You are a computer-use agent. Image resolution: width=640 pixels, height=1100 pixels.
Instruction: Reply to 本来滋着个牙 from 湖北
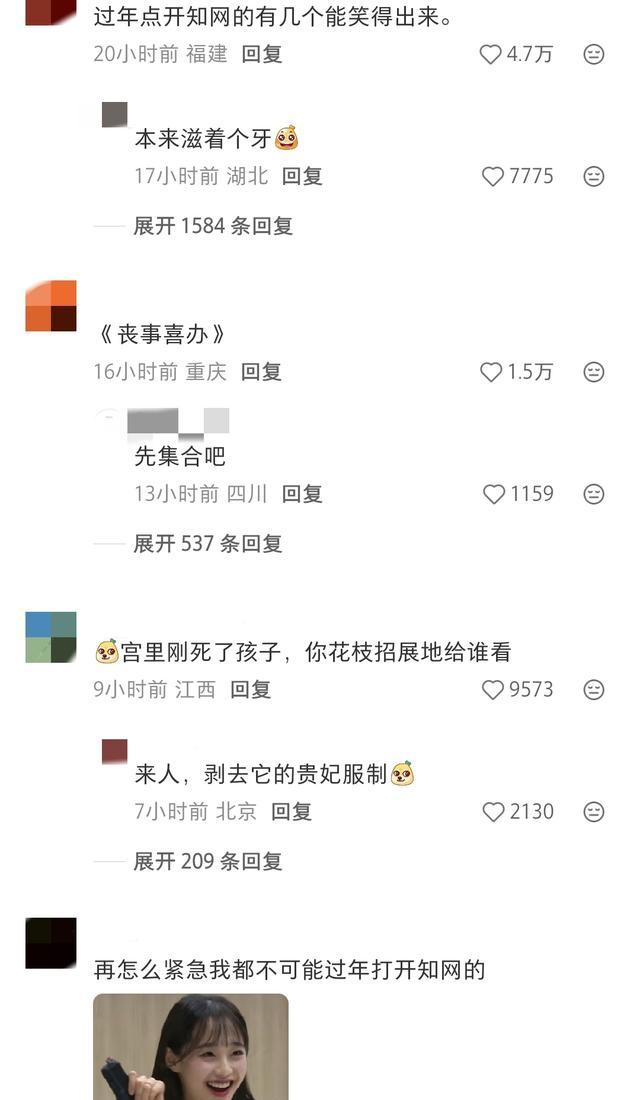(x=302, y=177)
